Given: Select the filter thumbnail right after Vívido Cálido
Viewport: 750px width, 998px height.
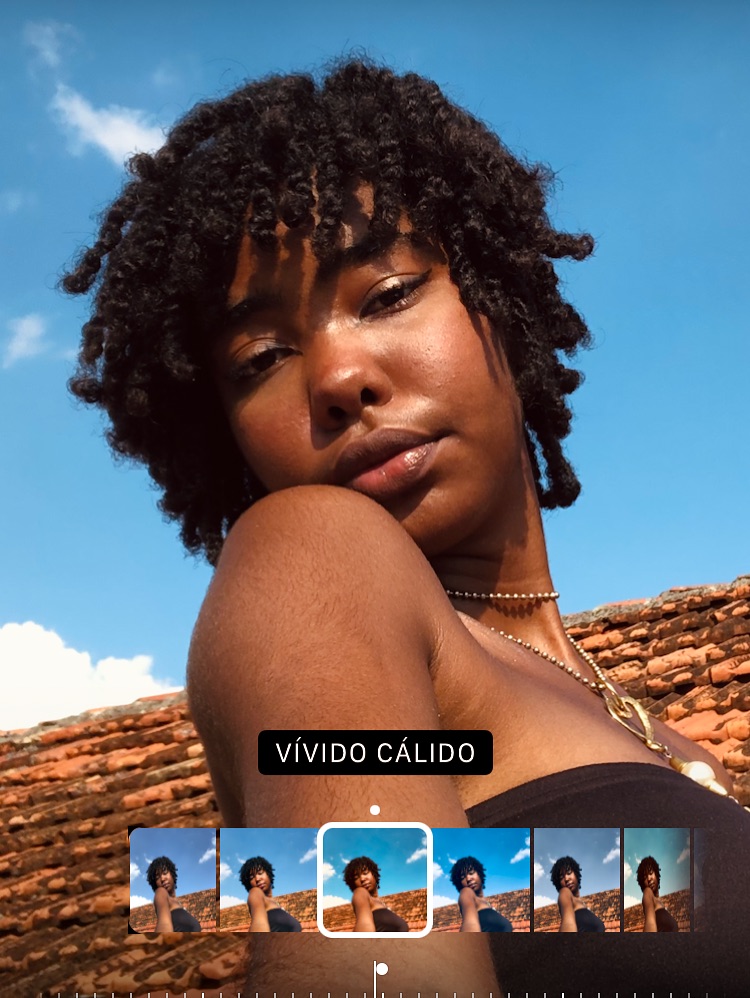Looking at the screenshot, I should click(x=482, y=880).
